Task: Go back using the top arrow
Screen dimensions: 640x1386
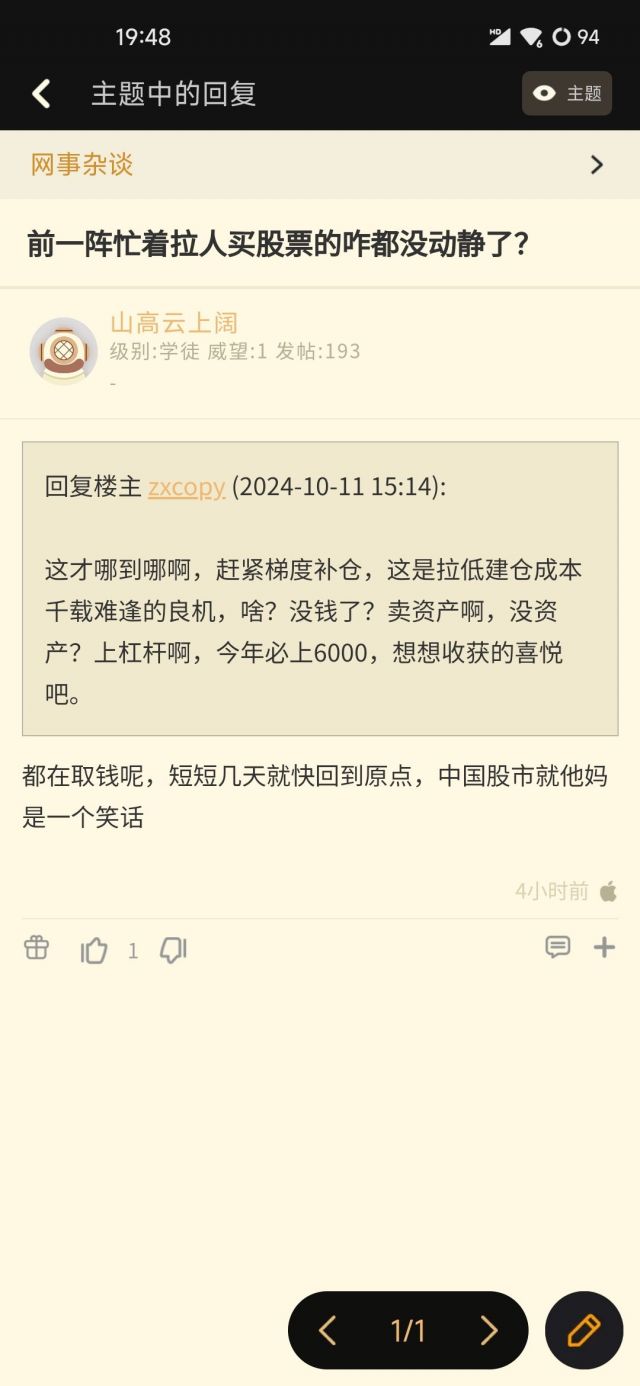Action: coord(41,94)
